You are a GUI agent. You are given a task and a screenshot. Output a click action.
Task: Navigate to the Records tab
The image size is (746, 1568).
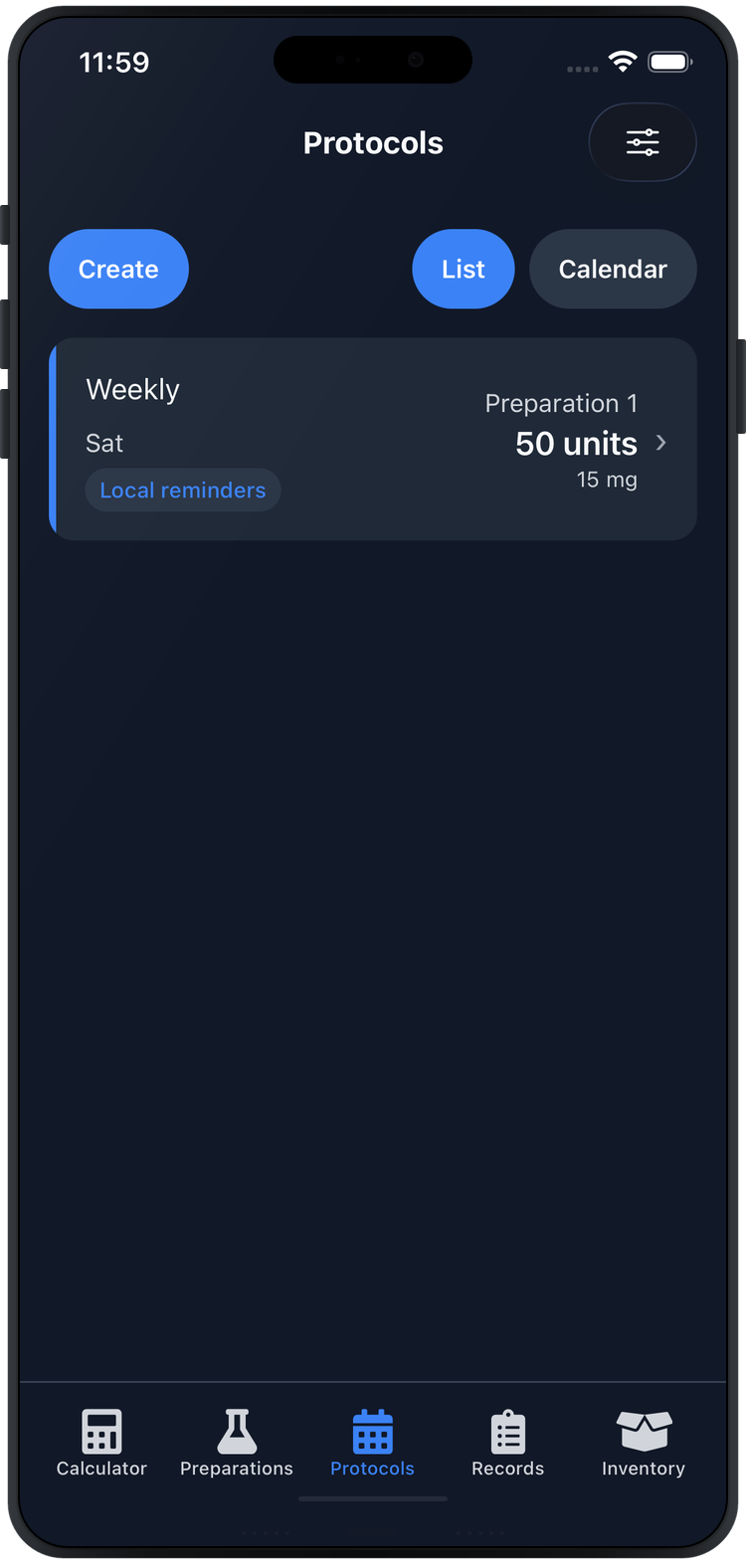click(x=508, y=1443)
